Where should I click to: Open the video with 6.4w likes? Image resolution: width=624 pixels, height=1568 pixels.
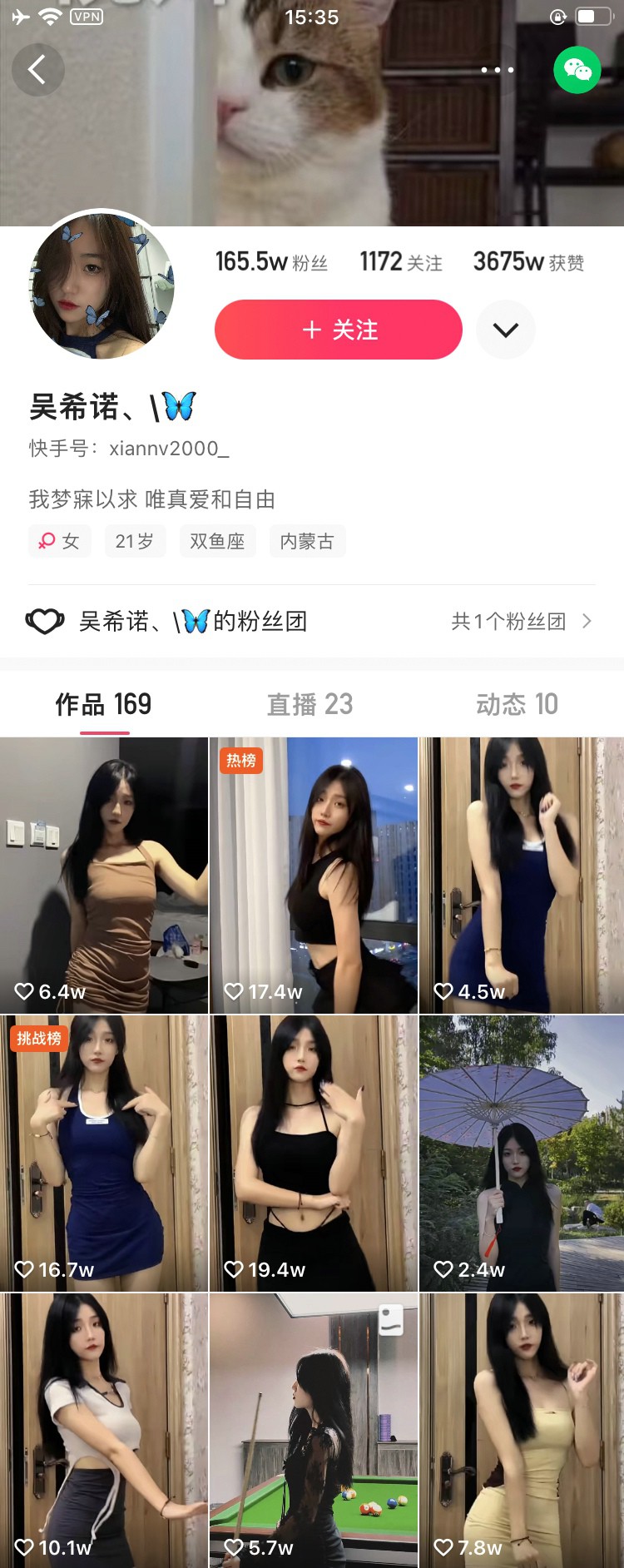click(104, 875)
